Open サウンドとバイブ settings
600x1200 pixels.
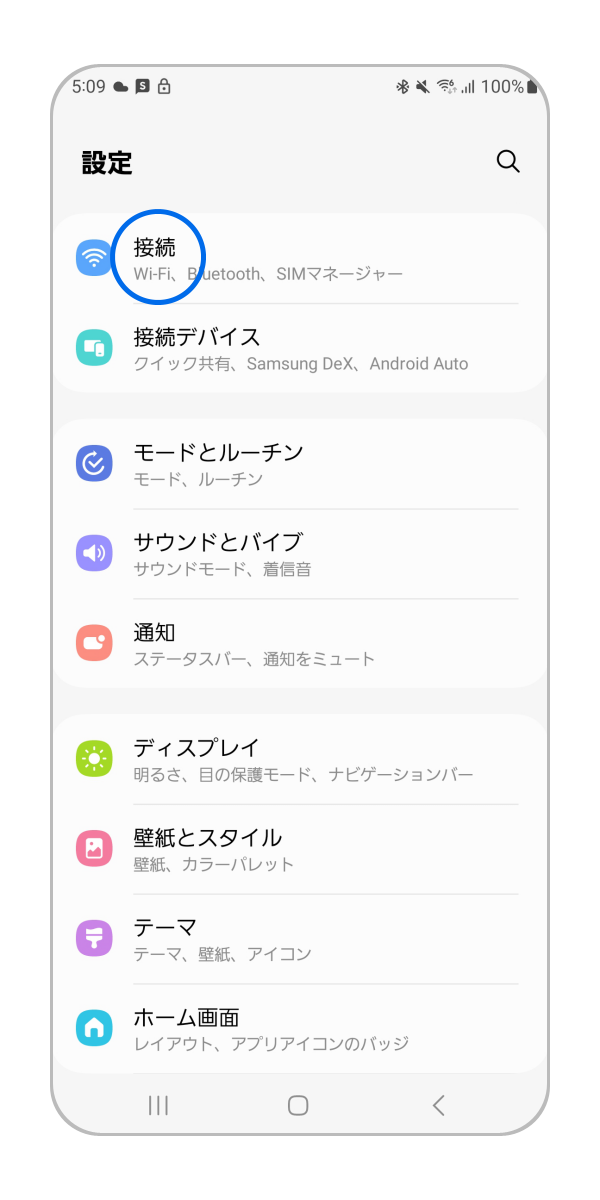click(x=300, y=554)
